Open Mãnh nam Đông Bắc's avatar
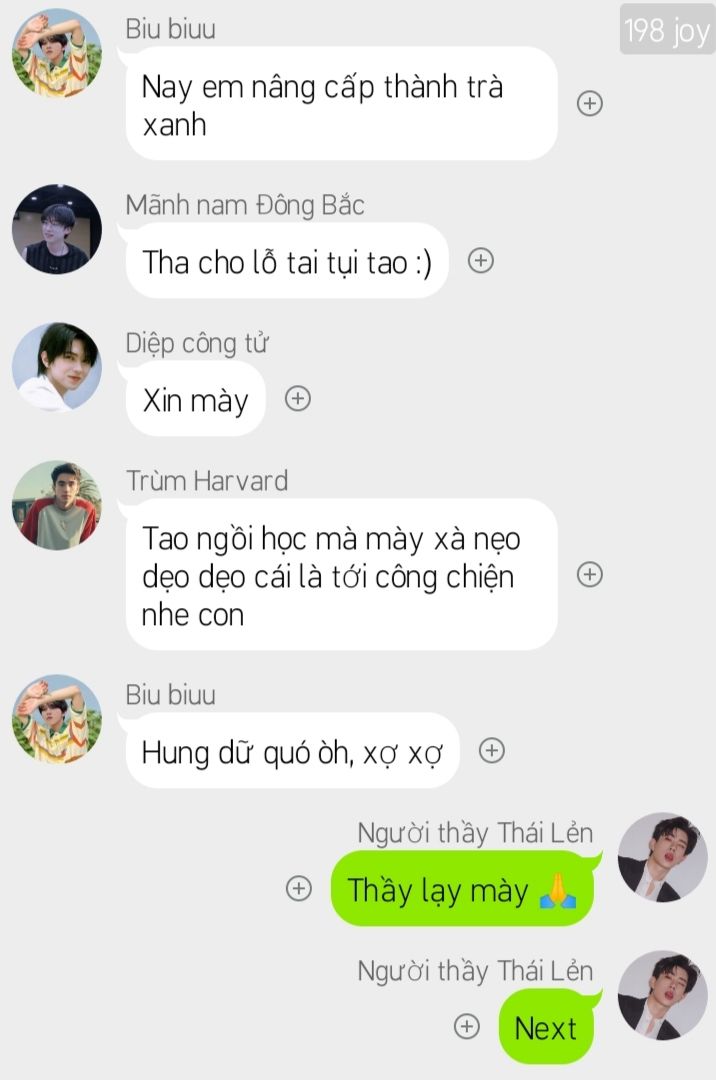 pos(57,229)
